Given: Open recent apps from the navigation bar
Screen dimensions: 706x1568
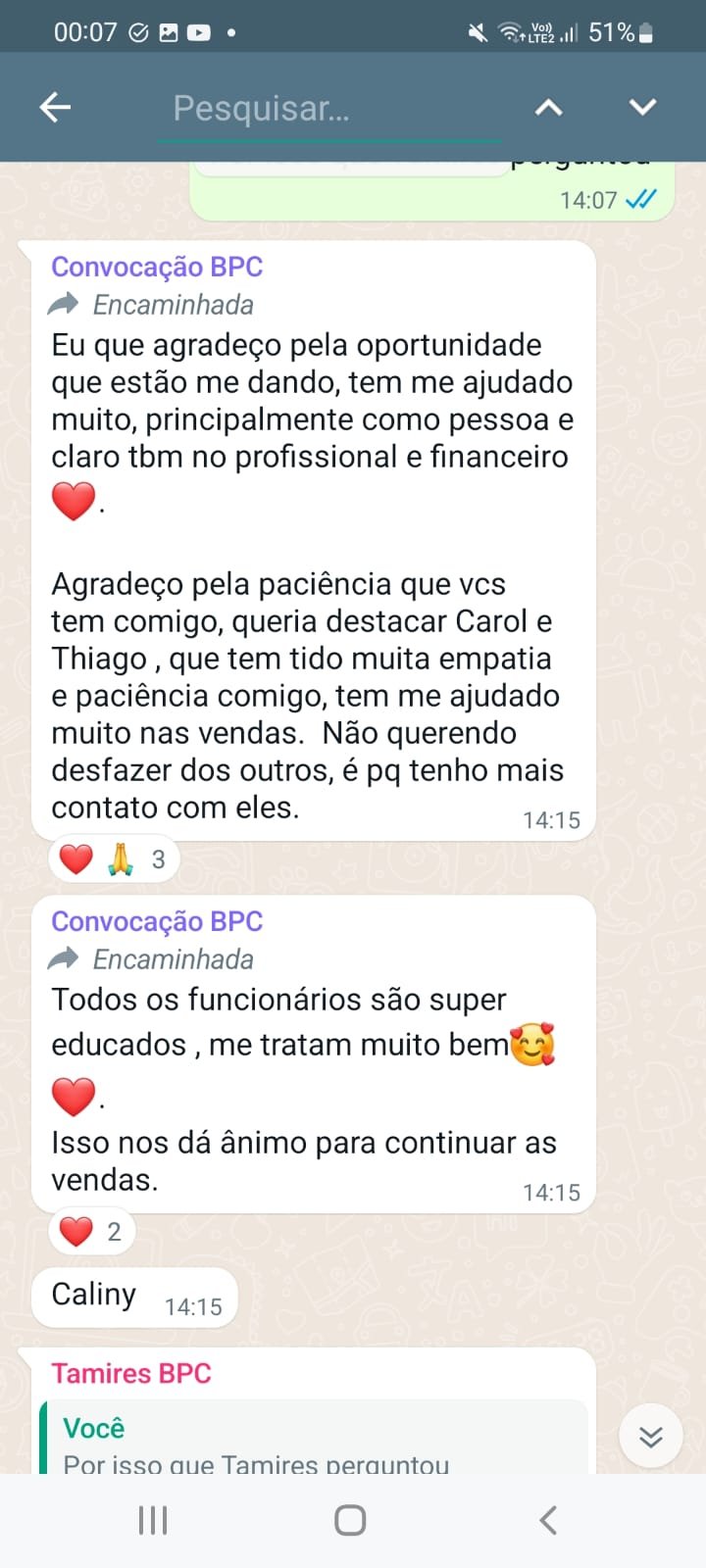Looking at the screenshot, I should pos(153,1520).
